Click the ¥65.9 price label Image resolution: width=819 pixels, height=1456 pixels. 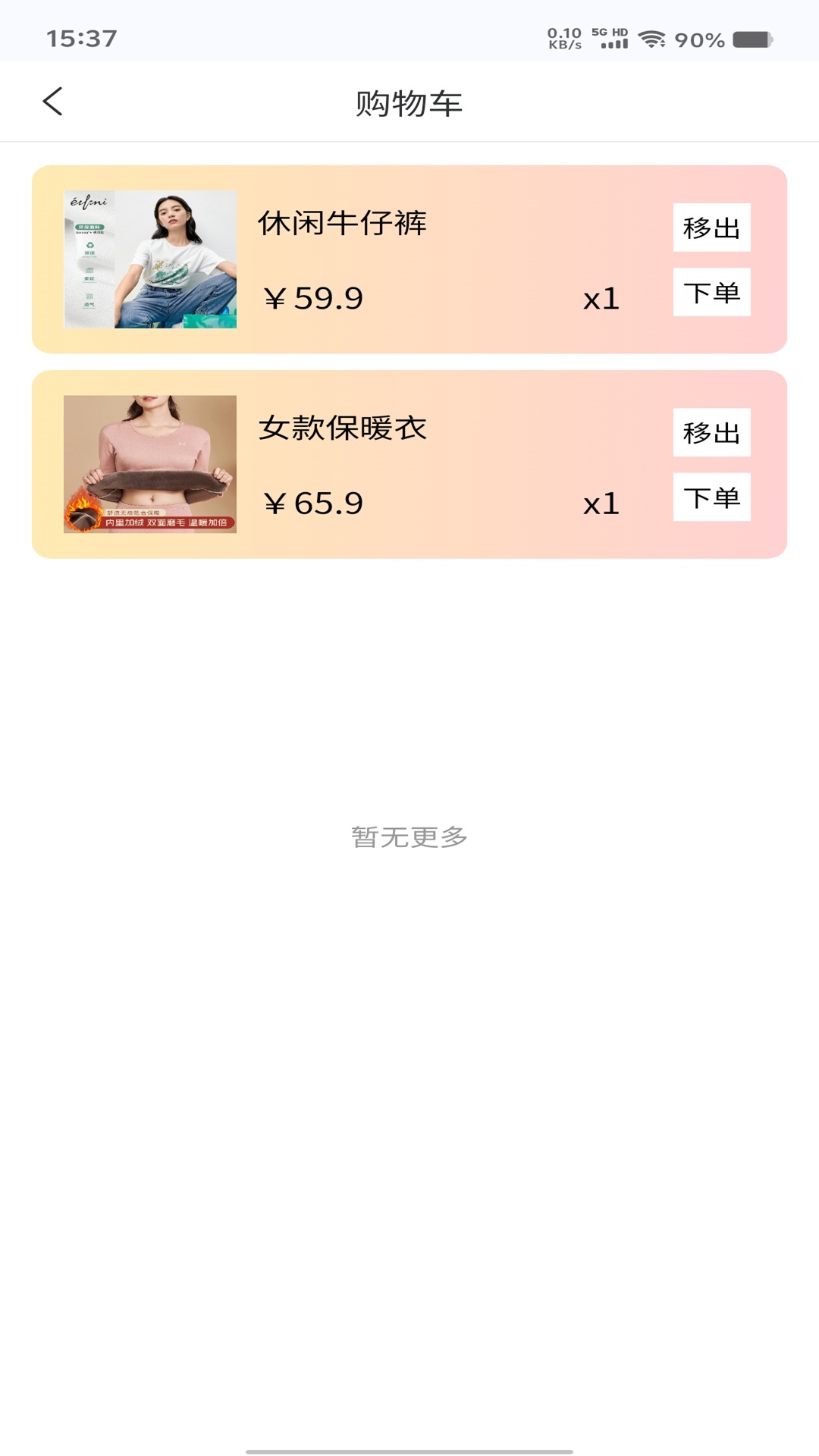click(312, 502)
